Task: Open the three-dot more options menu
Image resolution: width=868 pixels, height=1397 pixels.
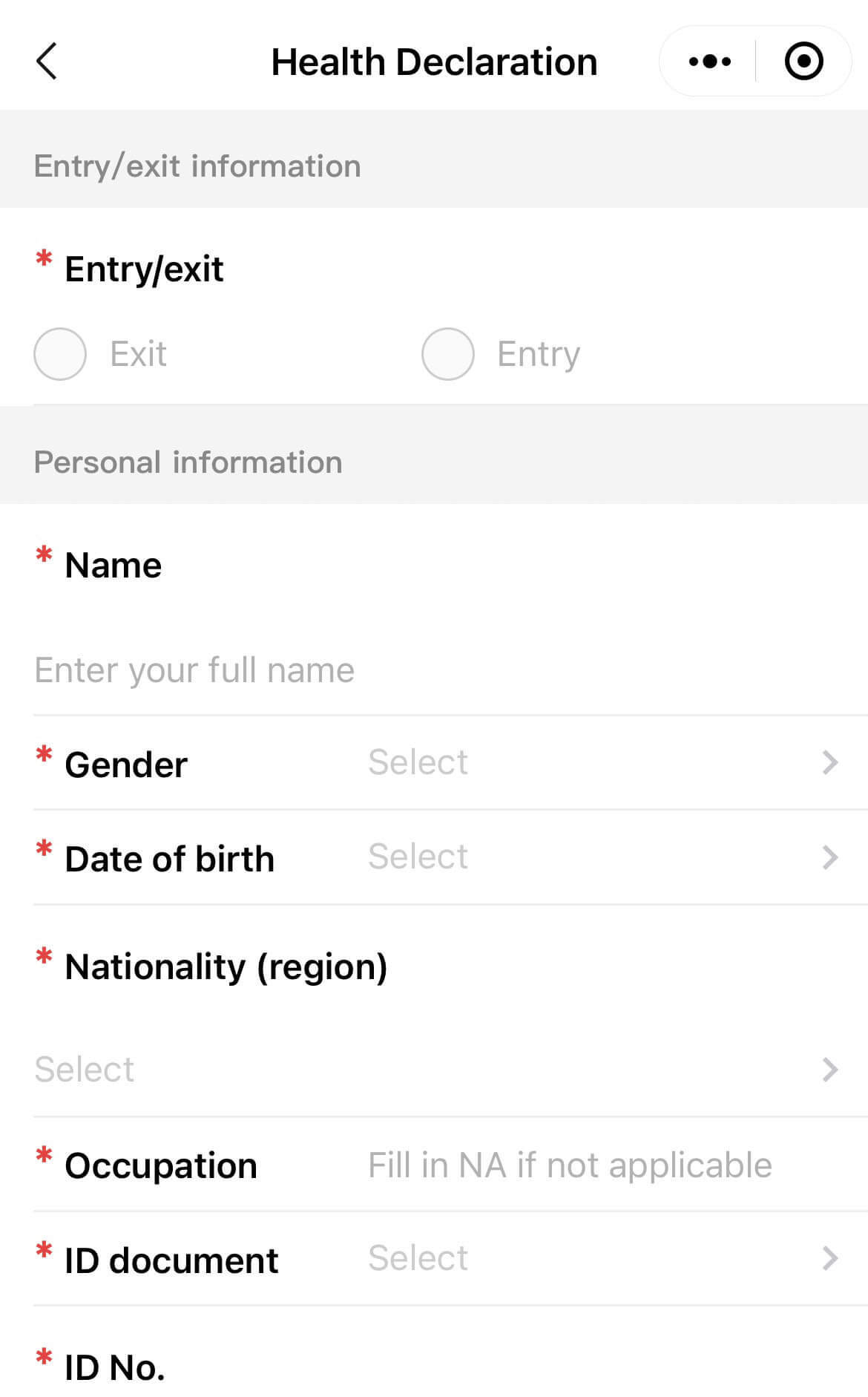Action: click(x=709, y=61)
